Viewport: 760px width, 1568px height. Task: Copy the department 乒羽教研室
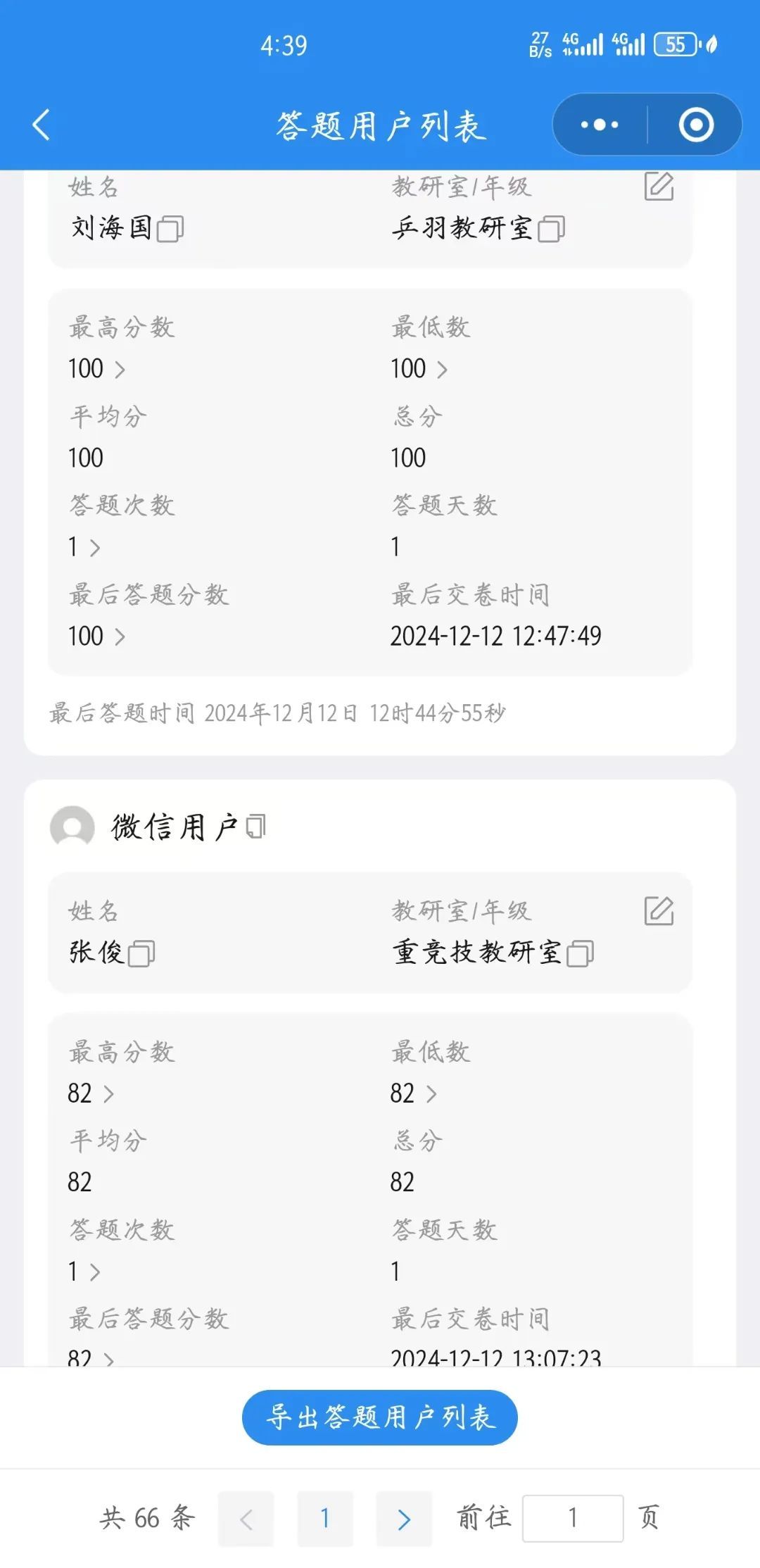tap(551, 229)
